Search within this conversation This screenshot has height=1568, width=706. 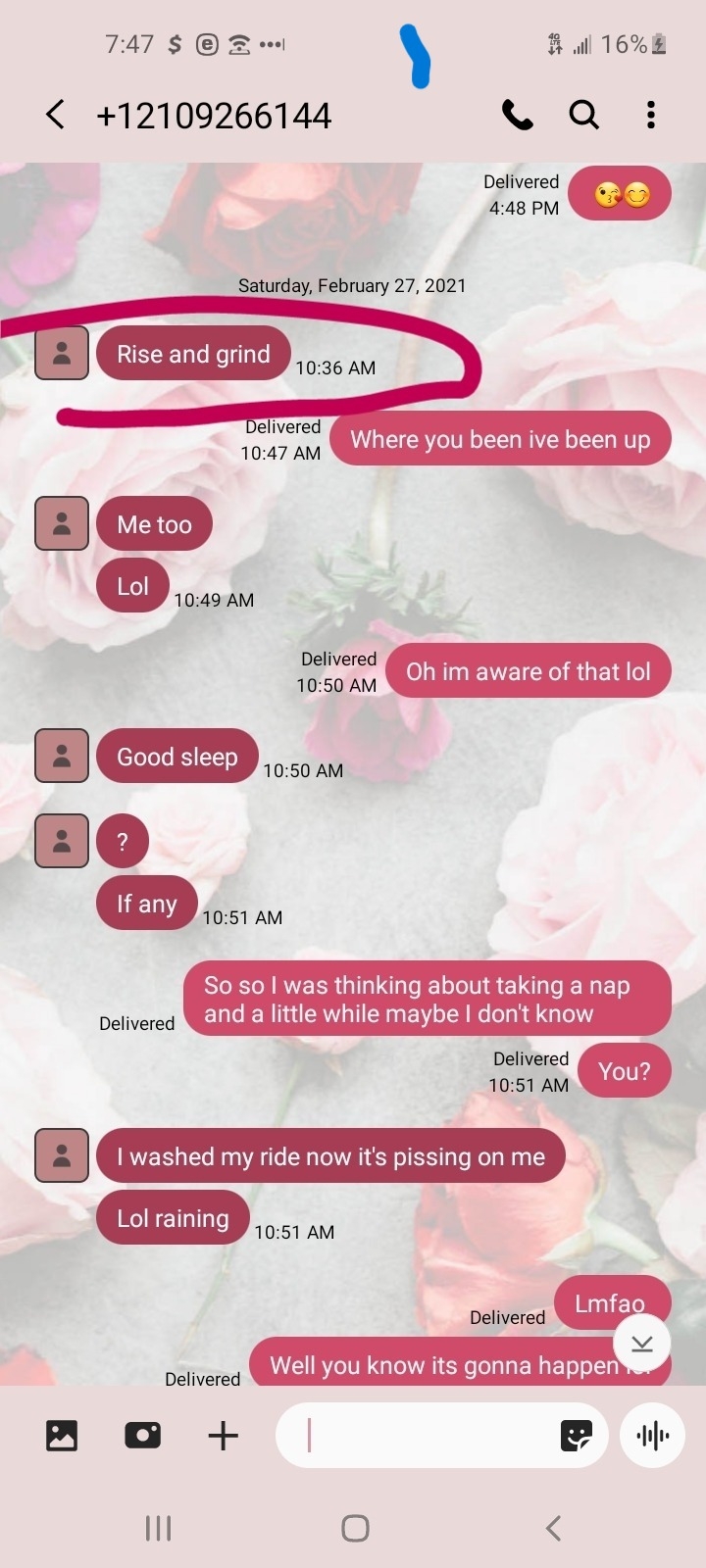pos(584,115)
